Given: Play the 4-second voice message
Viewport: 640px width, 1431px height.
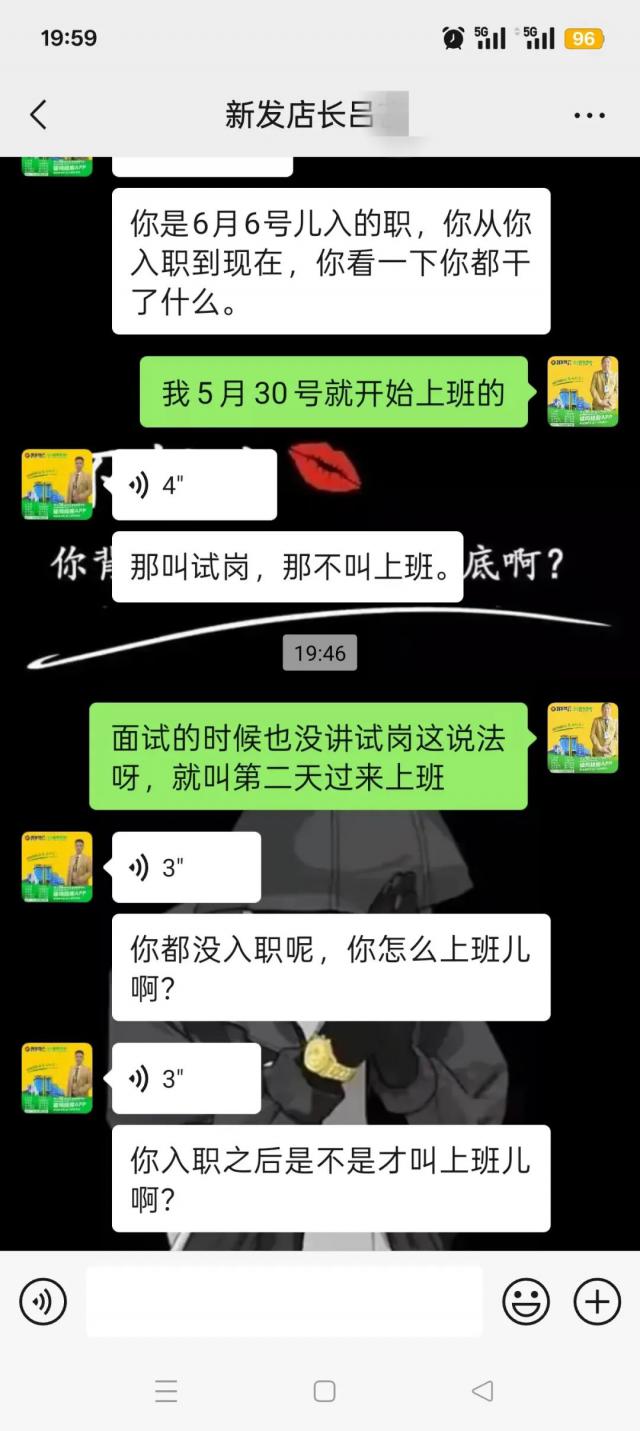Looking at the screenshot, I should (194, 485).
